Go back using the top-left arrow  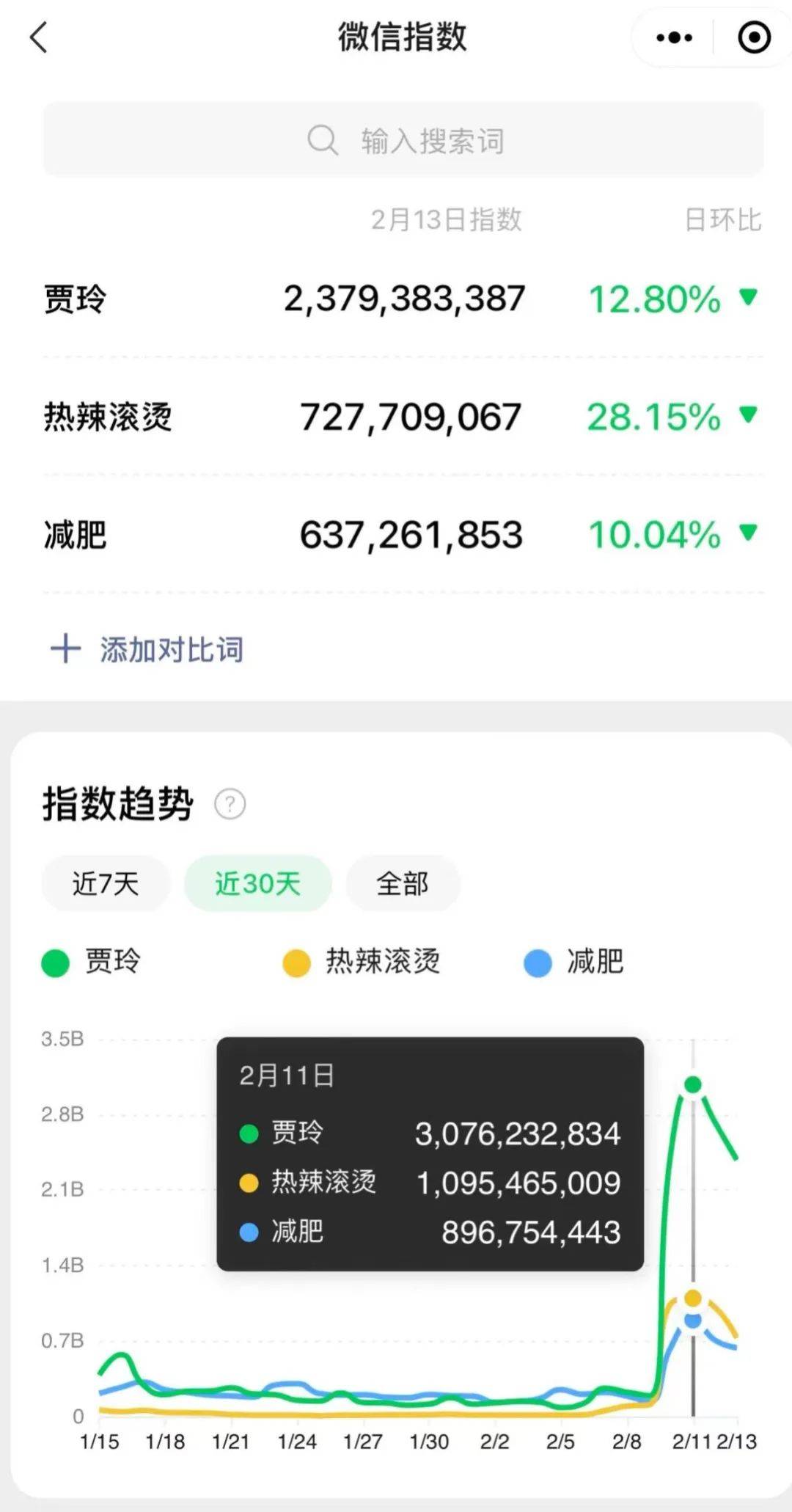tap(39, 37)
